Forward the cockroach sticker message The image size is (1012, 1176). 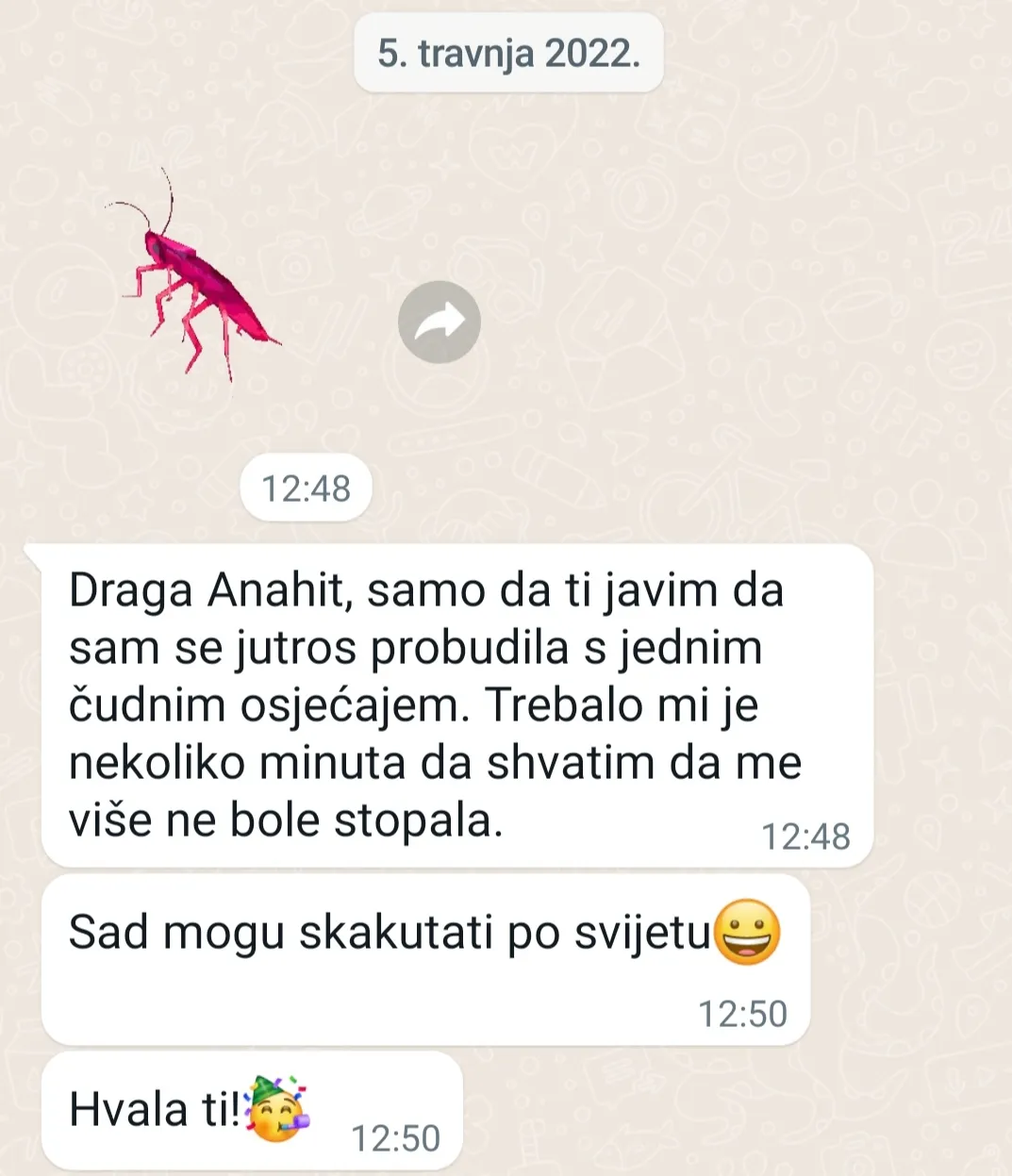pyautogui.click(x=440, y=323)
